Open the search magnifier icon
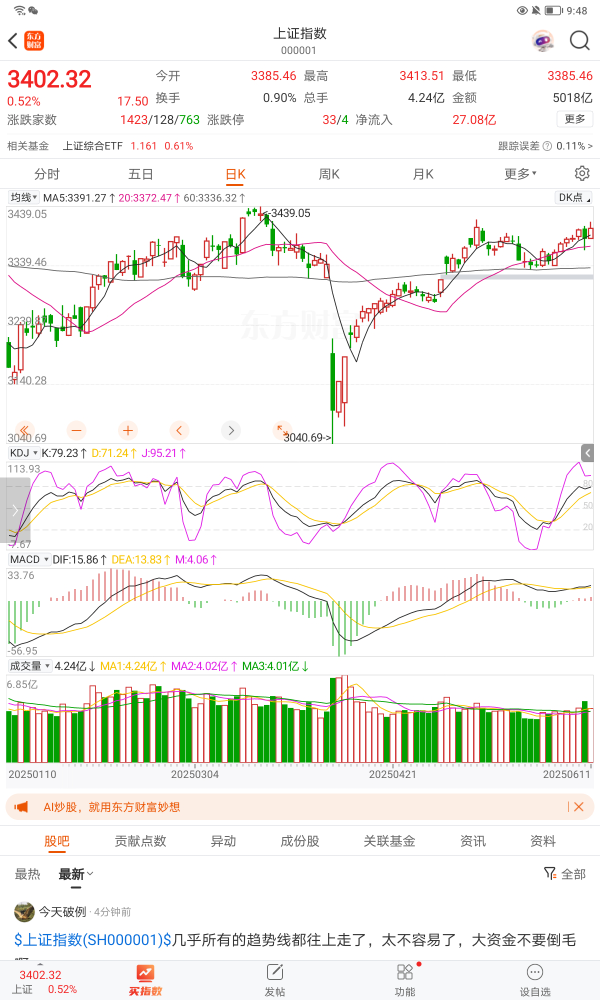The image size is (600, 1000). (x=580, y=40)
